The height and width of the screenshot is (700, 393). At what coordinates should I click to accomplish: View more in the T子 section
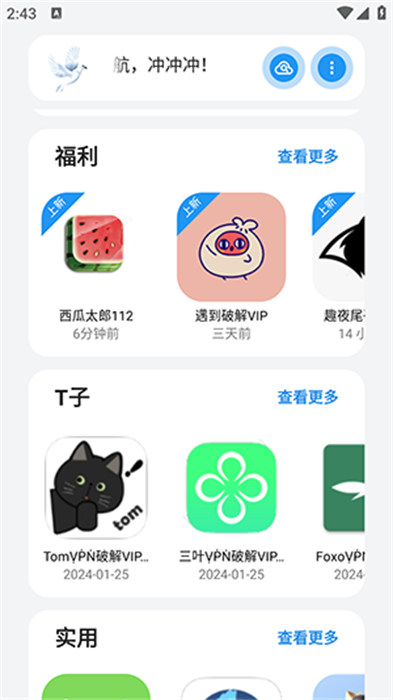(308, 396)
